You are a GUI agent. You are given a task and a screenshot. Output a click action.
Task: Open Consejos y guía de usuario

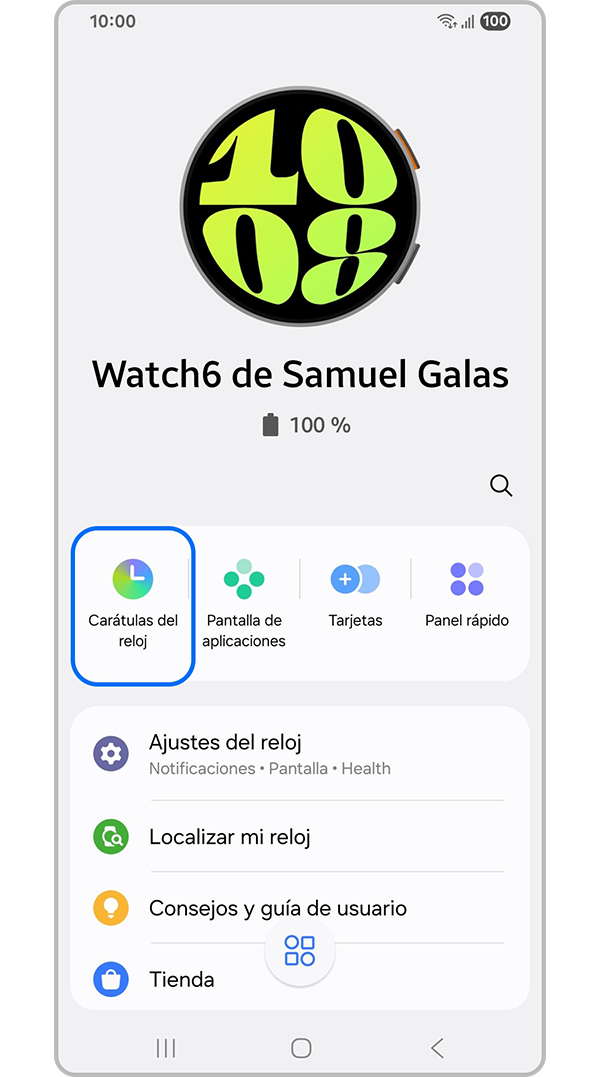coord(300,909)
